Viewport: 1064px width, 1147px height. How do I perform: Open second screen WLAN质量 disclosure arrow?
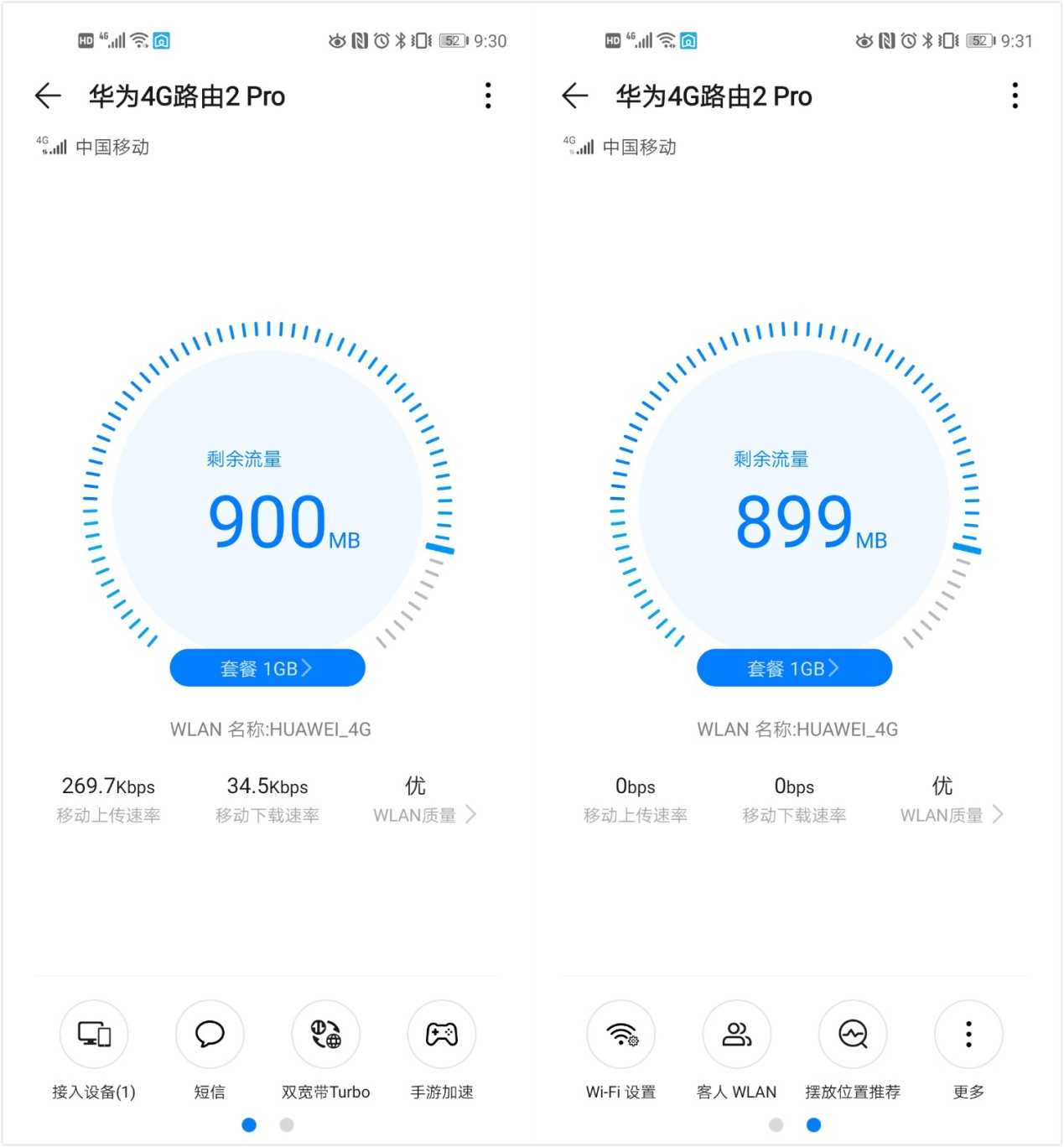pyautogui.click(x=998, y=813)
